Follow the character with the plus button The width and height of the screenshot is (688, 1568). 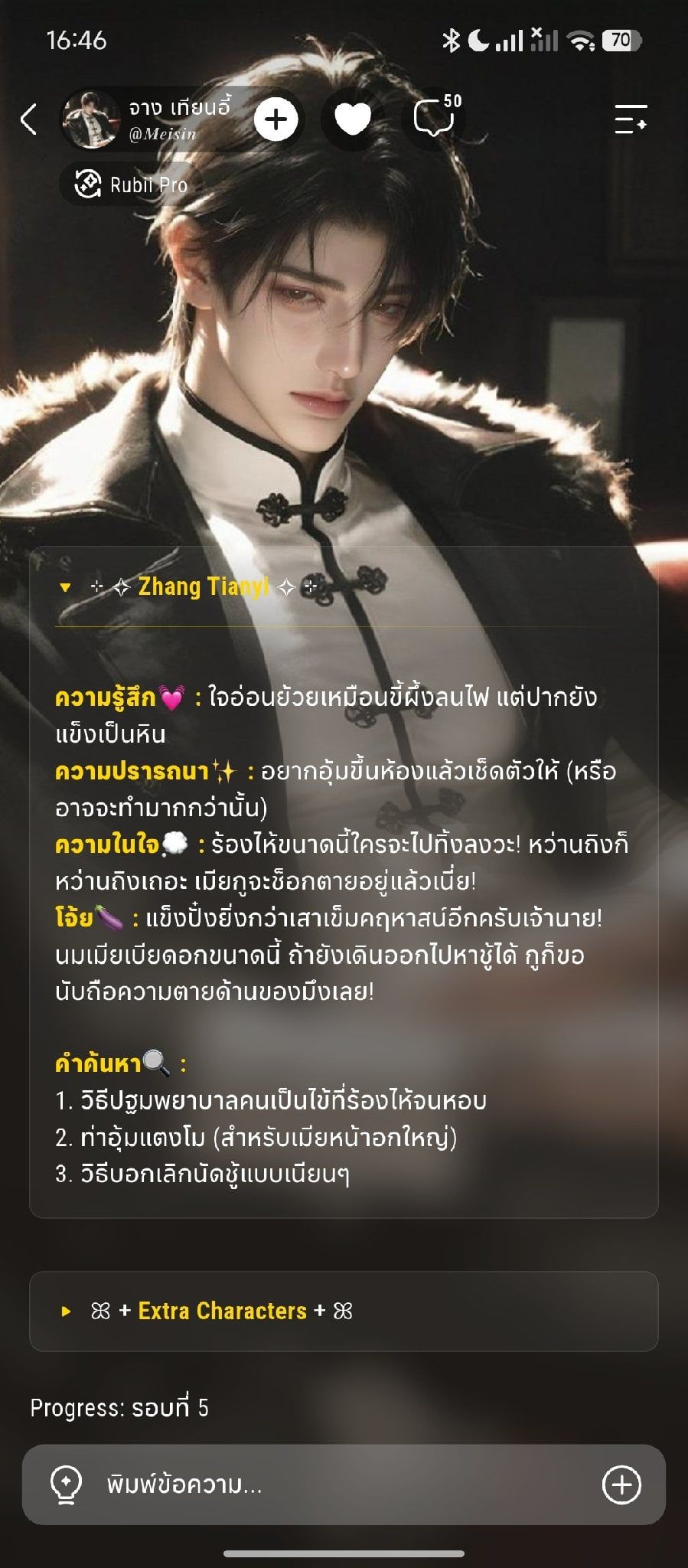(276, 119)
